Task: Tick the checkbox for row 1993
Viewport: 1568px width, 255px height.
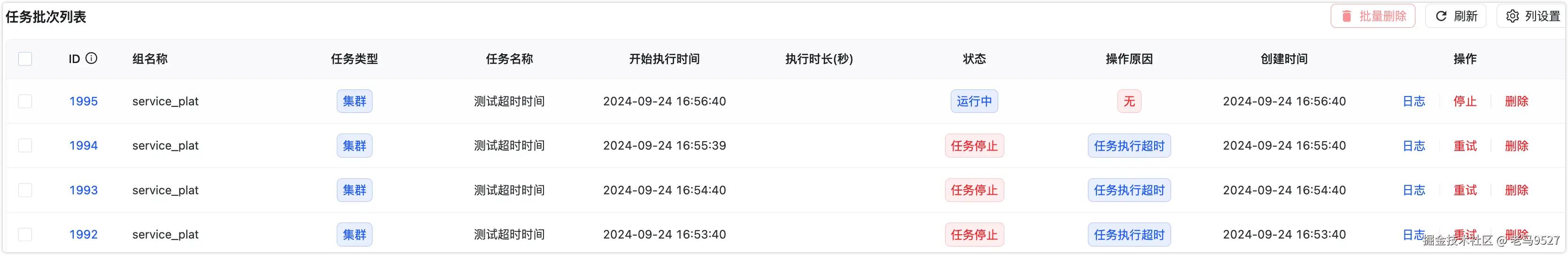Action: pos(25,191)
